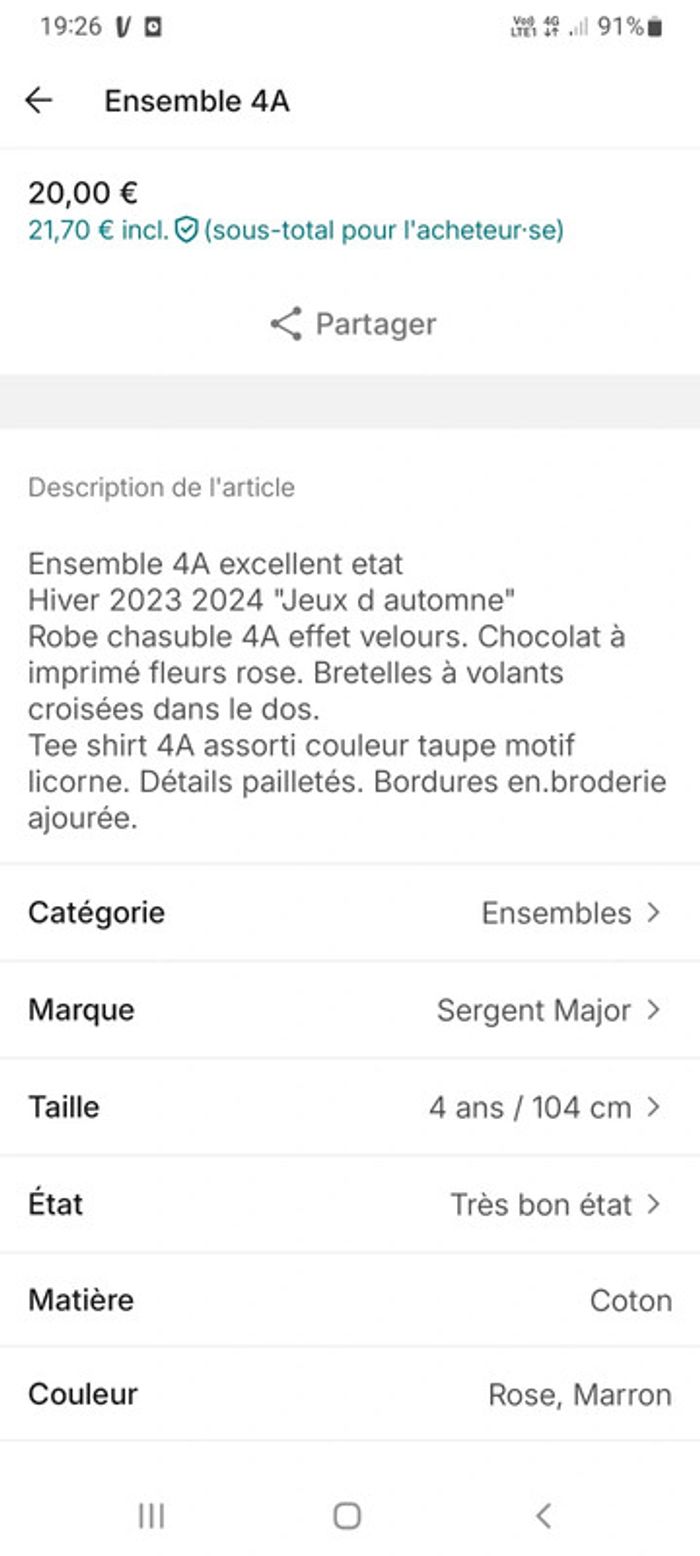Open the Marque Sergent Major row
The image size is (700, 1556).
[350, 1010]
